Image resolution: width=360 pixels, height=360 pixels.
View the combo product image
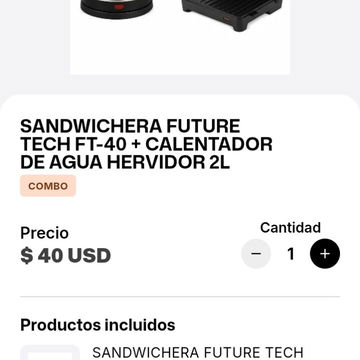(180, 37)
